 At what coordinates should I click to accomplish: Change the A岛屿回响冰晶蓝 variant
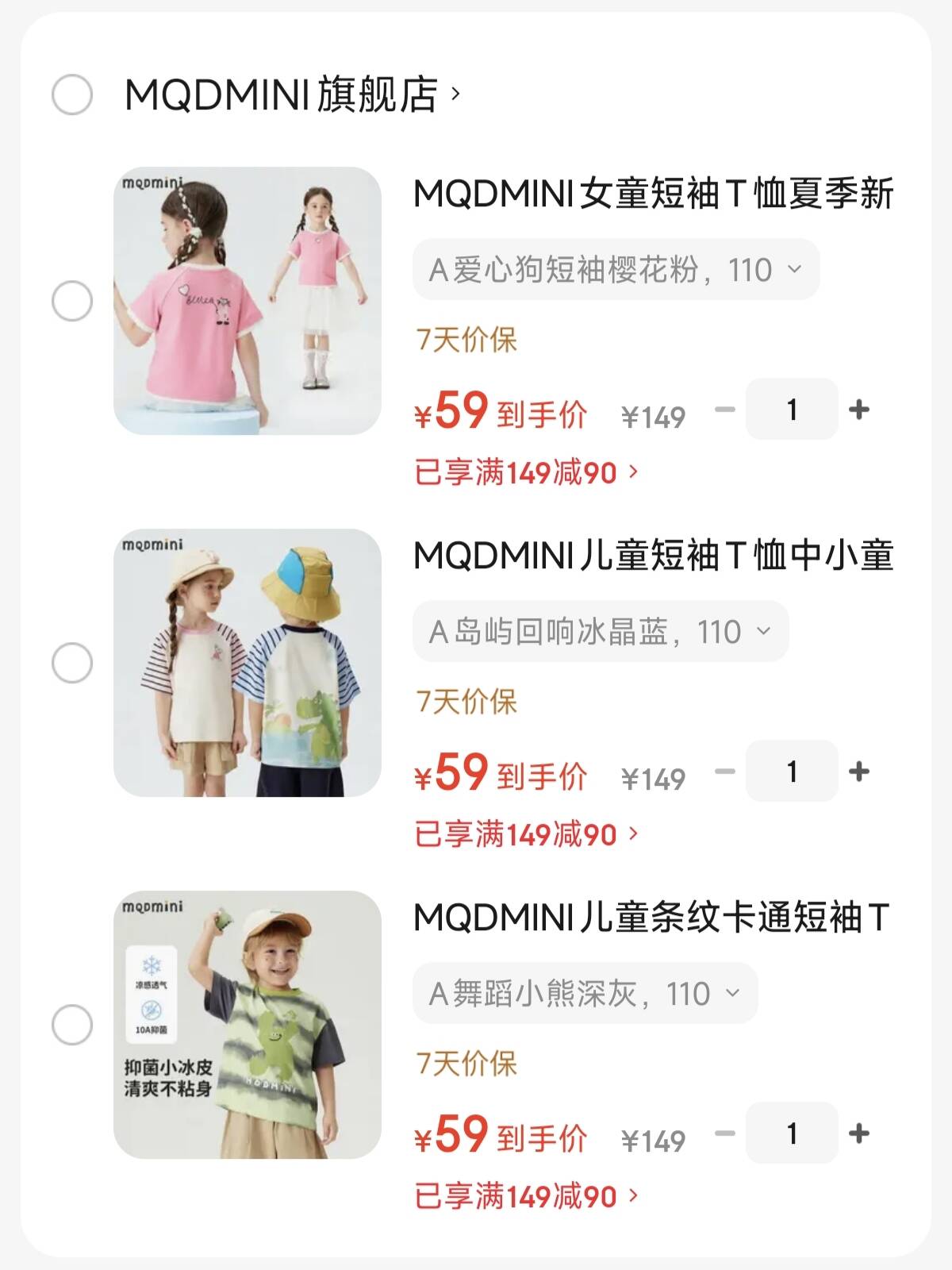601,632
